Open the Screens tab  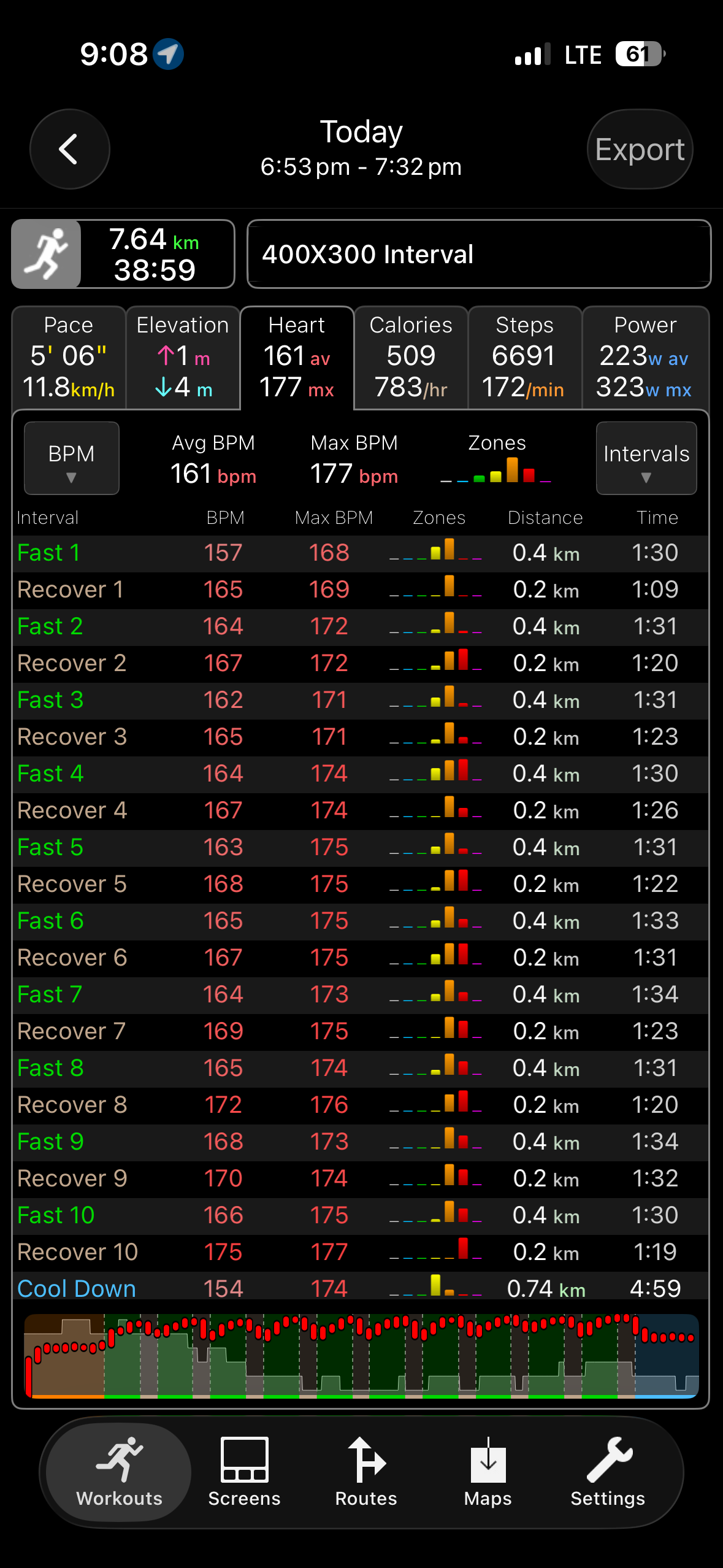(x=244, y=1471)
